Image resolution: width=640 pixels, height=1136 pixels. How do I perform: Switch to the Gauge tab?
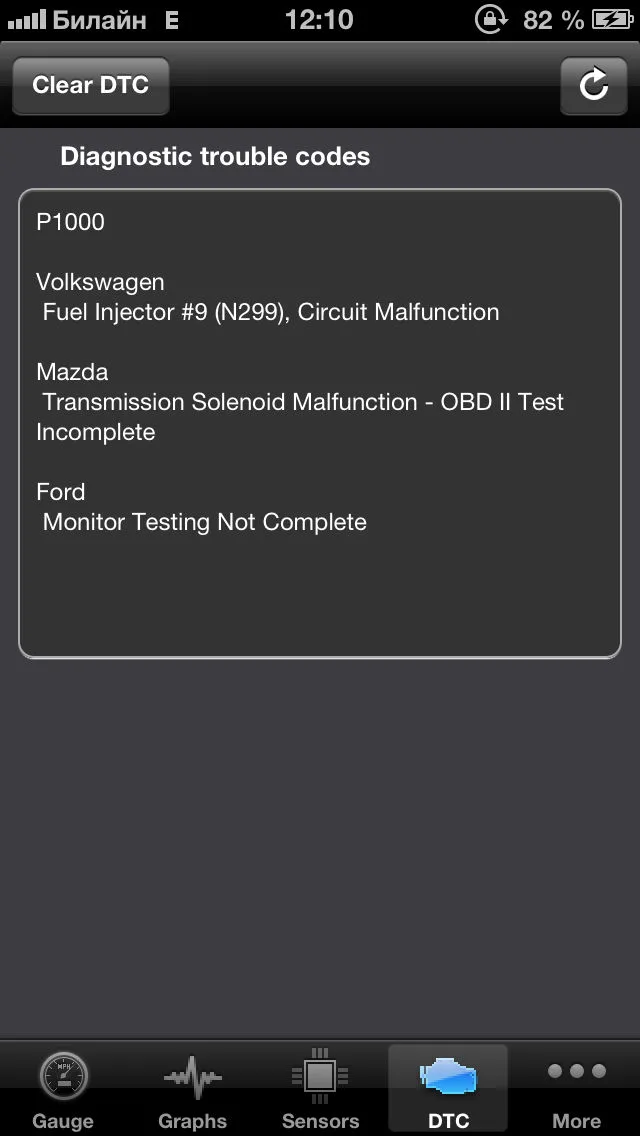[63, 1089]
